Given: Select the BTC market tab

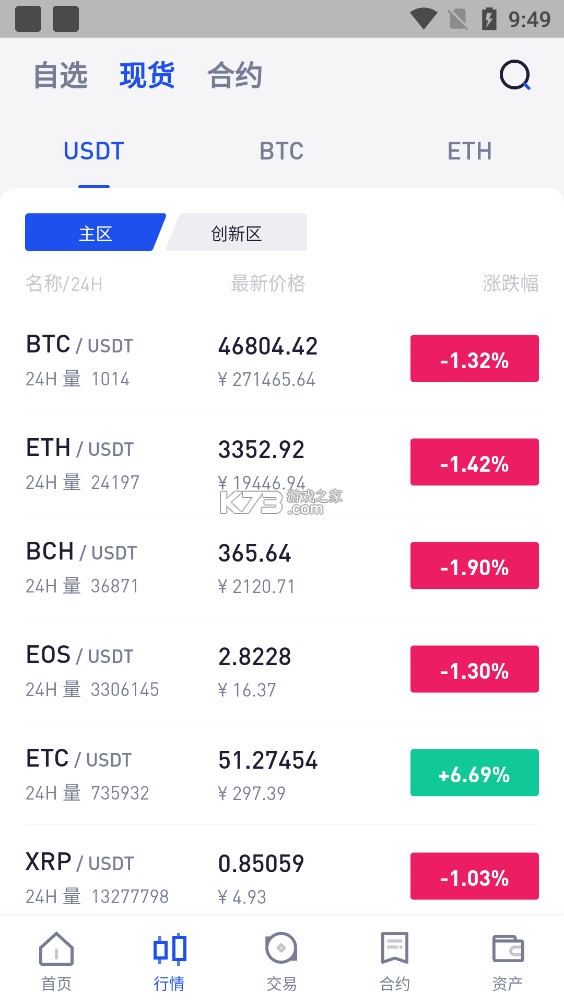Looking at the screenshot, I should (x=282, y=151).
